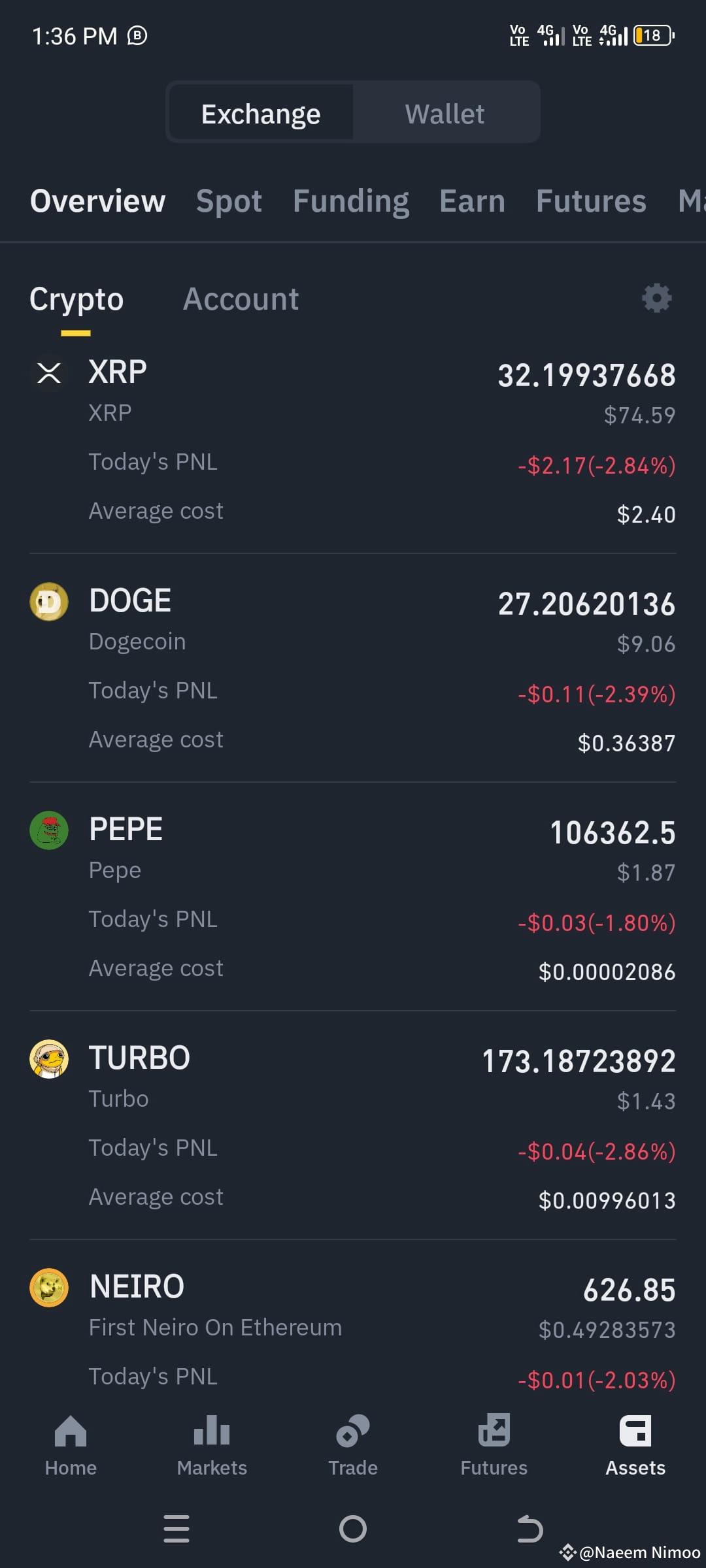Open the top Futures tab

click(x=591, y=201)
